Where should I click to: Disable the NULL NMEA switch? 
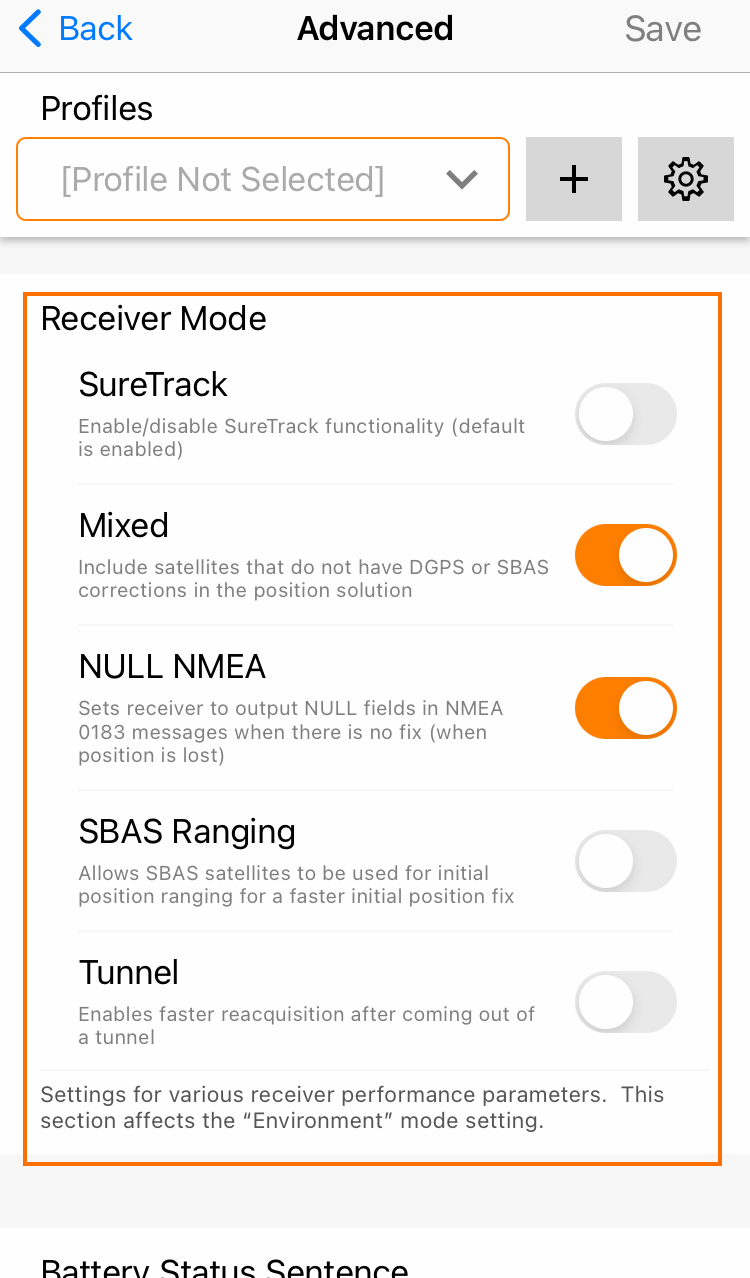pos(625,708)
